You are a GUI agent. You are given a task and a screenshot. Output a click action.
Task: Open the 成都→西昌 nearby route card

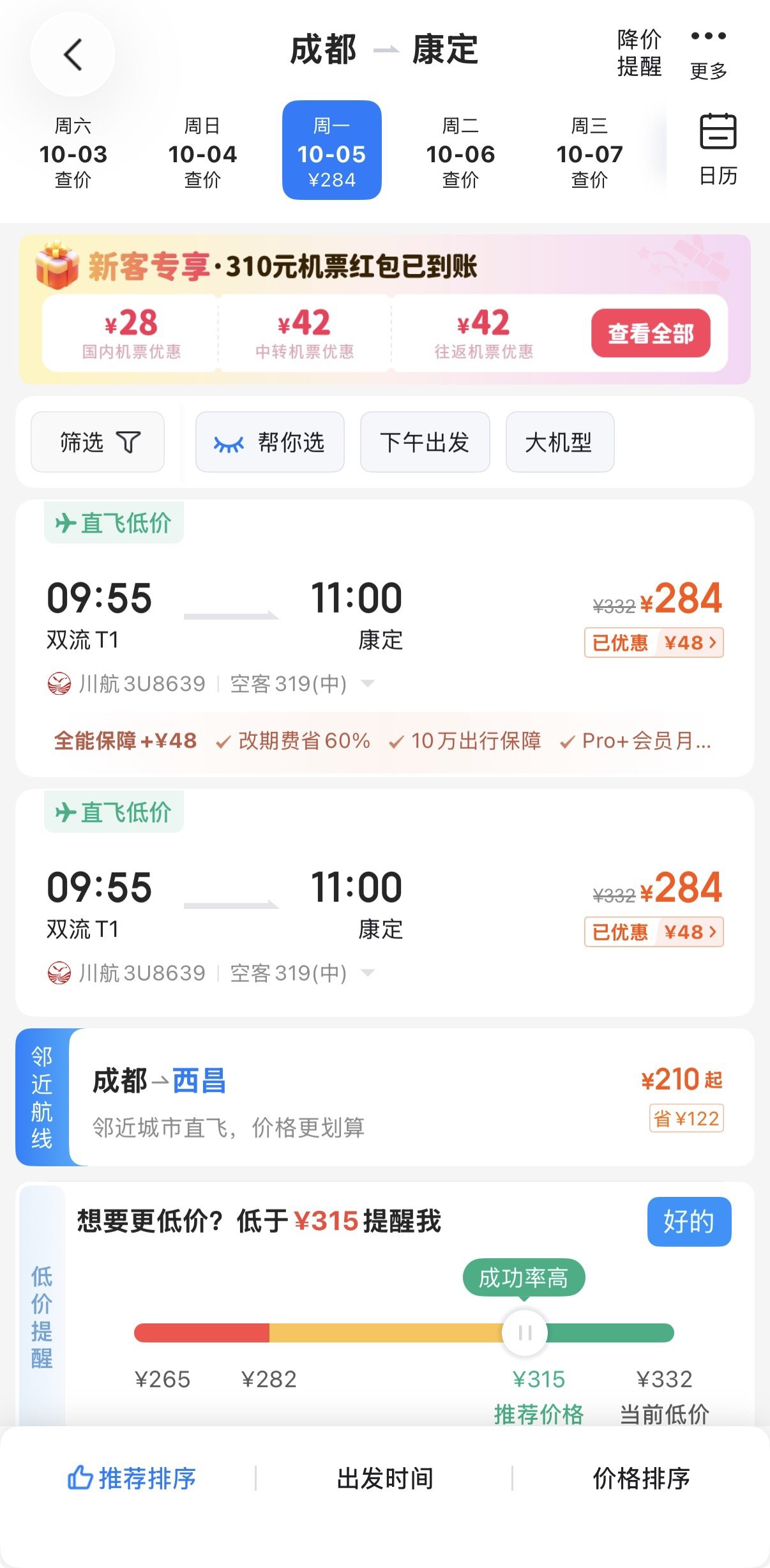pos(385,1097)
